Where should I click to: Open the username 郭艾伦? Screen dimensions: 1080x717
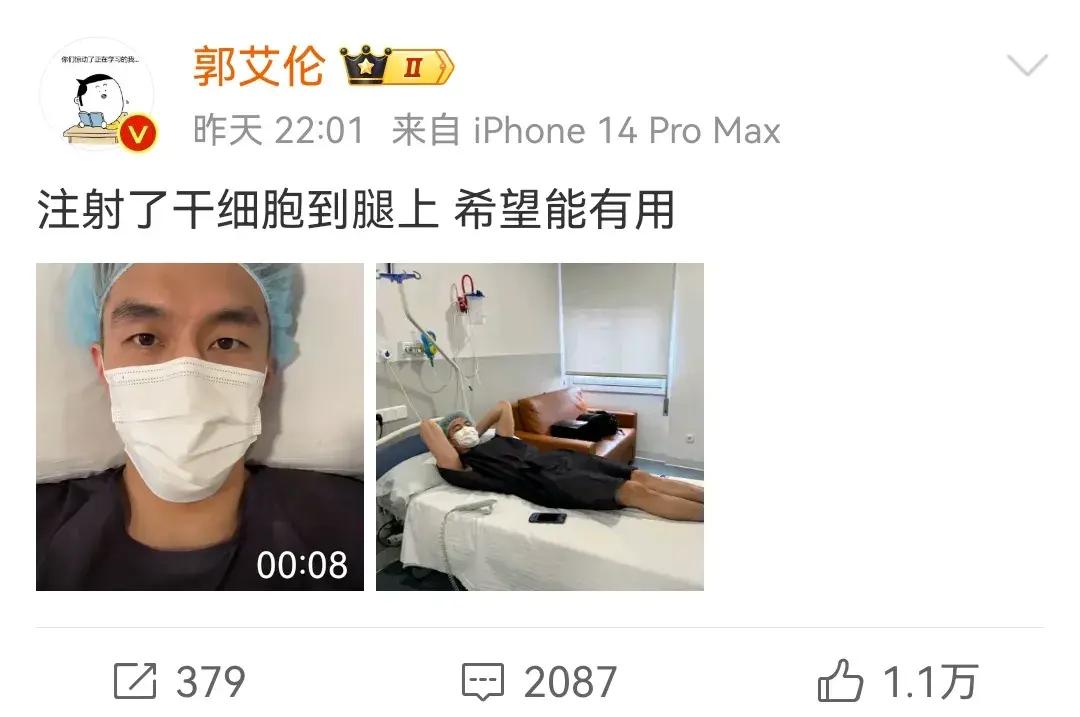coord(259,66)
